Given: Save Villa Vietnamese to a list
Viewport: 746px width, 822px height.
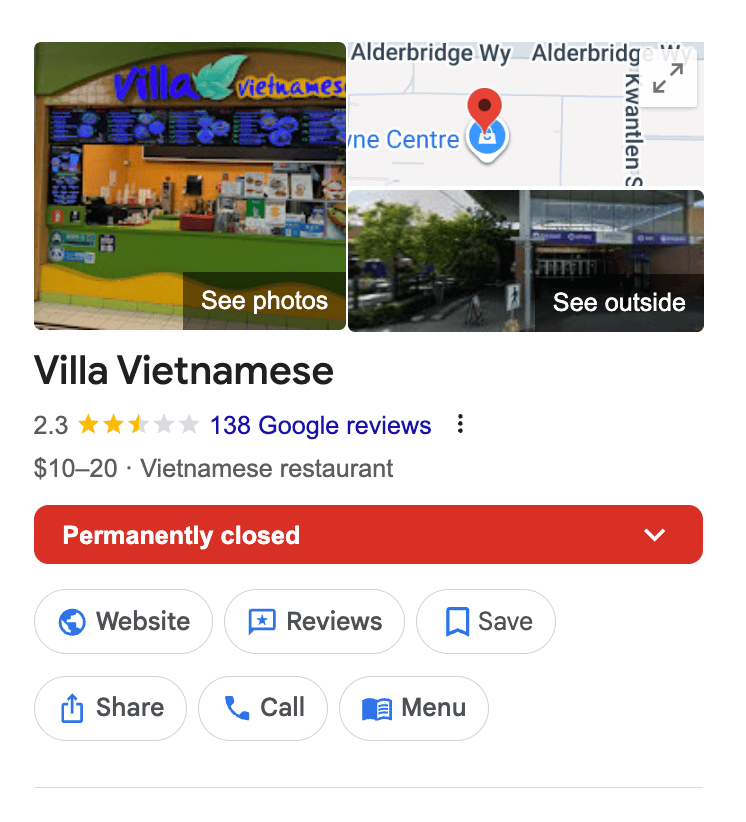Looking at the screenshot, I should (486, 622).
